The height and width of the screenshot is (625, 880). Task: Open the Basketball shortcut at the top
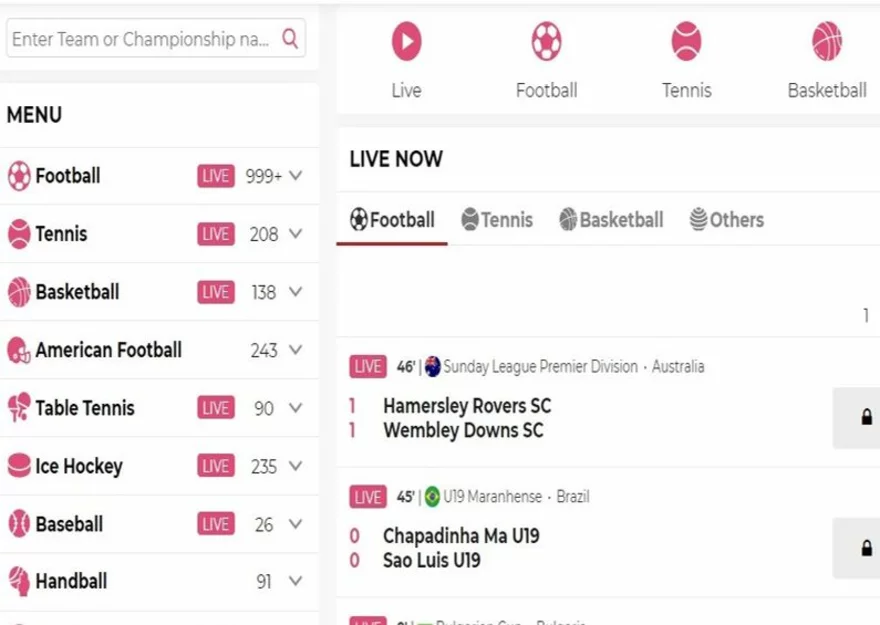826,60
